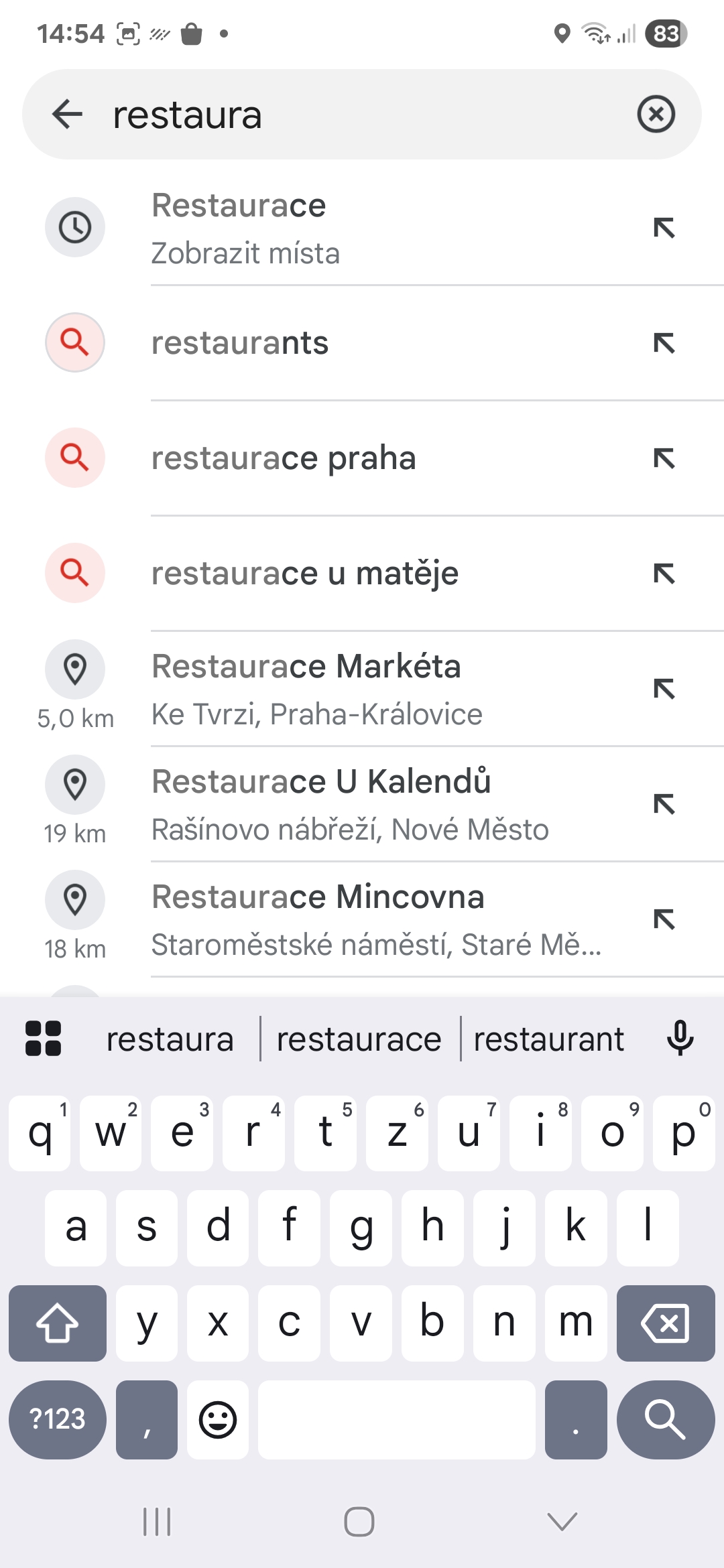724x1568 pixels.
Task: Select the 'restaurace u matěje' suggestion
Action: 362,574
